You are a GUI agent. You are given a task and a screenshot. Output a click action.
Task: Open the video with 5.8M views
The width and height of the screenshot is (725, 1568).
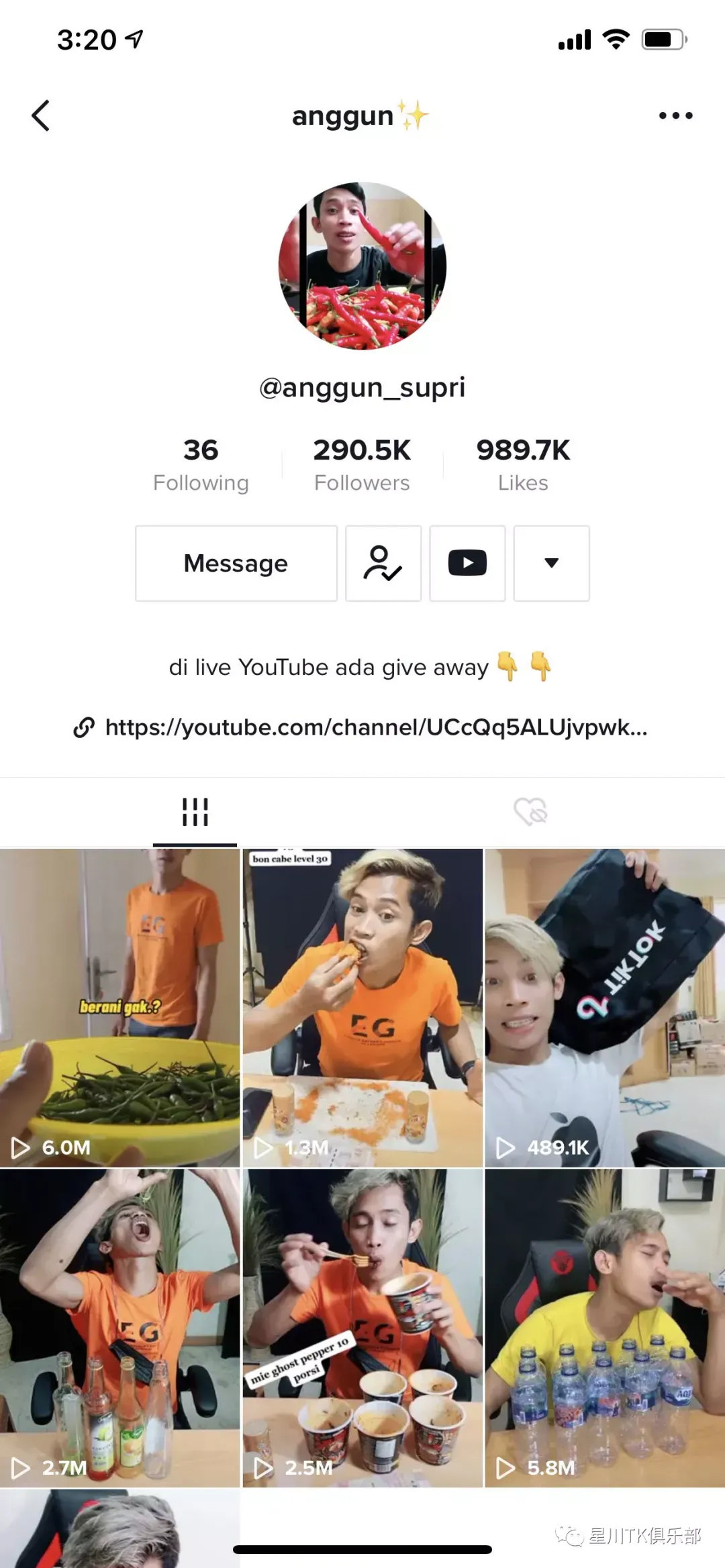point(605,1328)
